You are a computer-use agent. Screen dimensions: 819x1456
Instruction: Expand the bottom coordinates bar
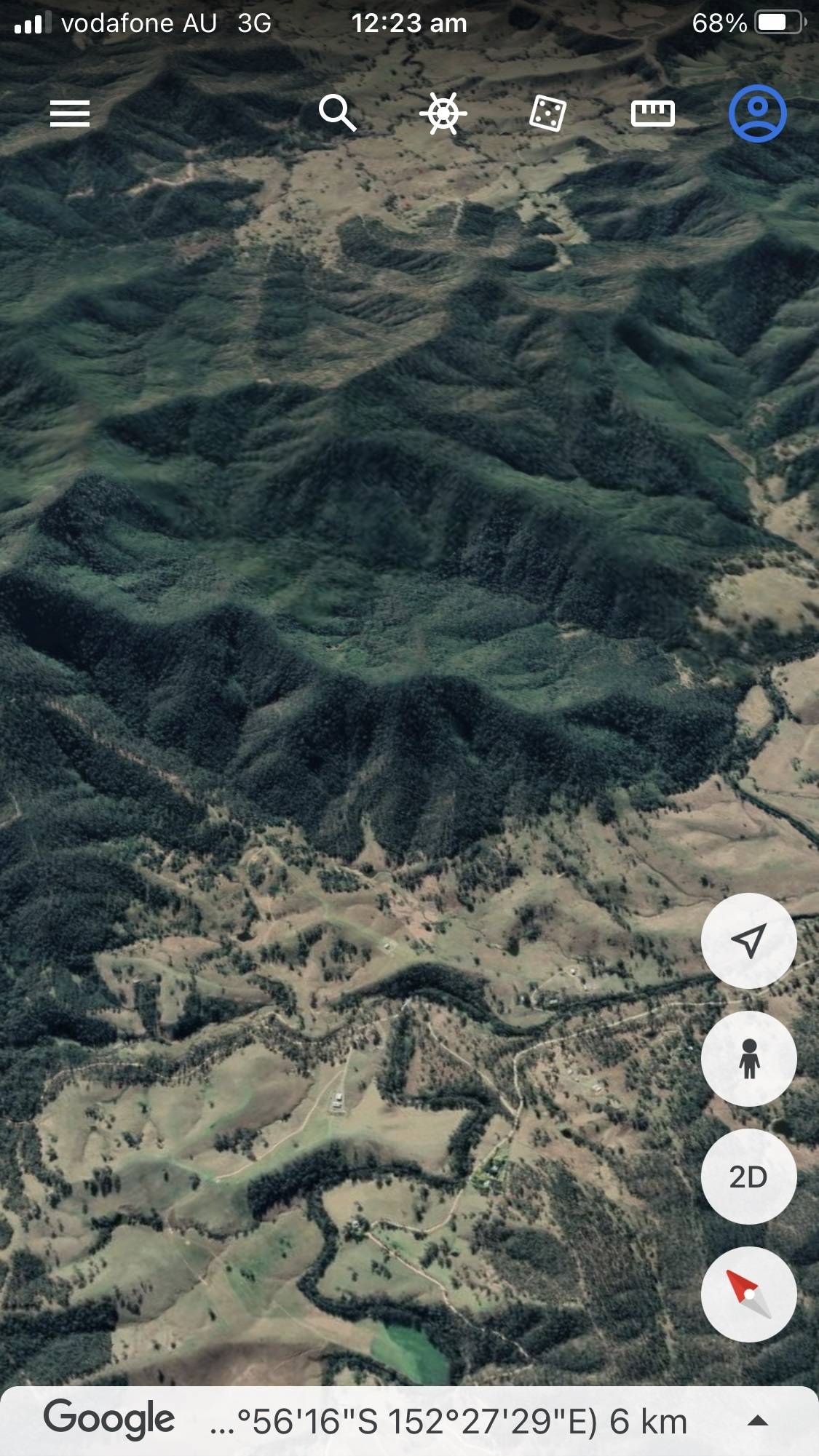pos(758,1421)
